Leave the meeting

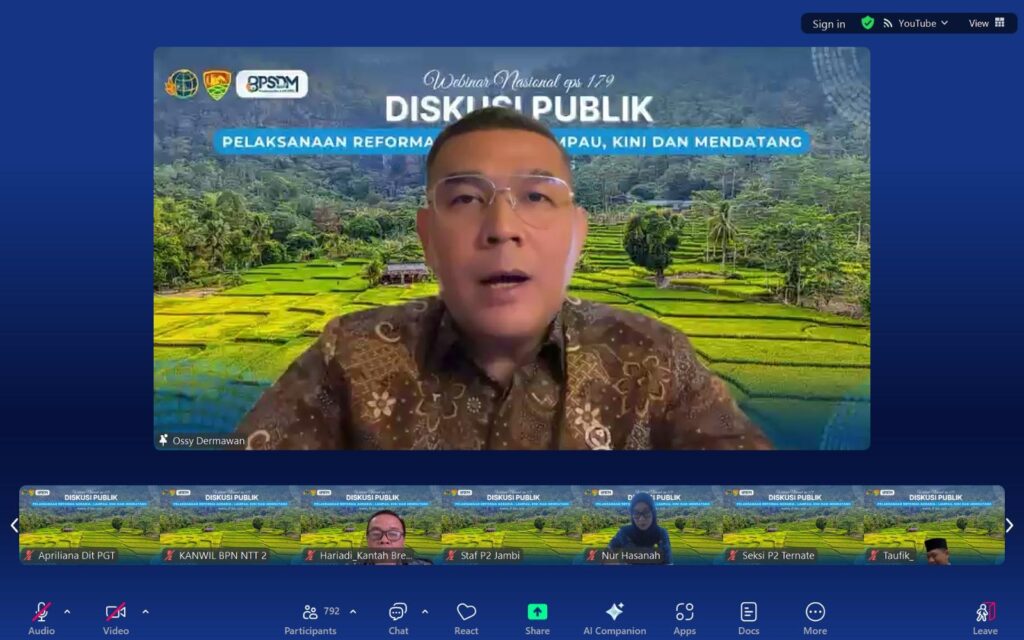coord(985,616)
